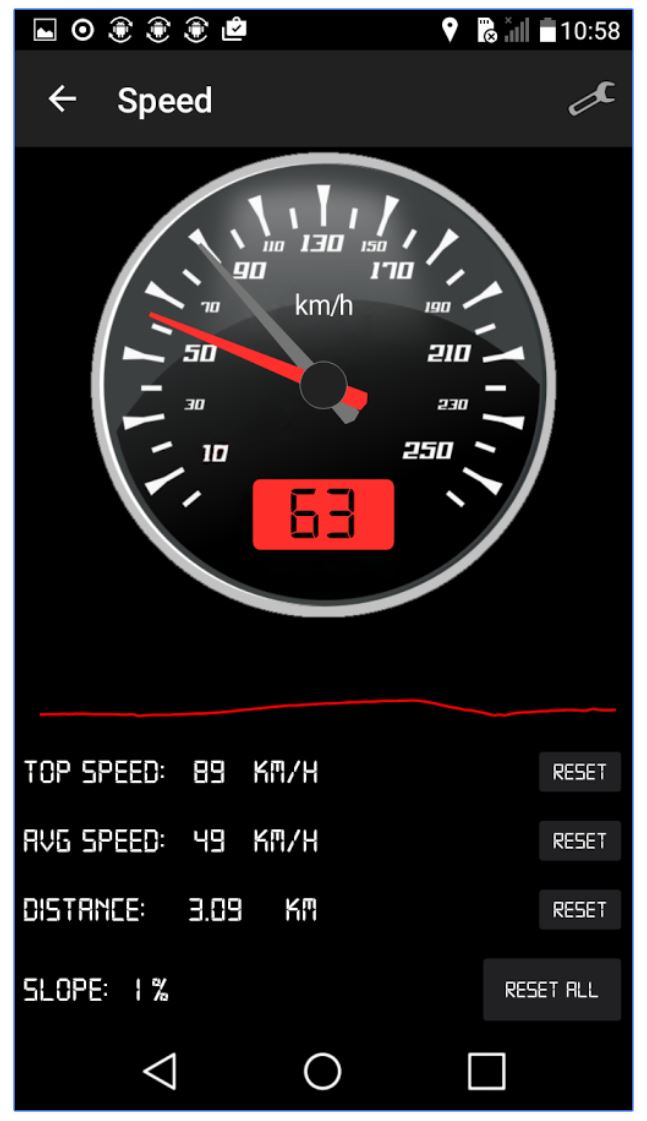Screen dimensions: 647x1121
Task: Go back using the app bar arrow
Action: tap(63, 100)
